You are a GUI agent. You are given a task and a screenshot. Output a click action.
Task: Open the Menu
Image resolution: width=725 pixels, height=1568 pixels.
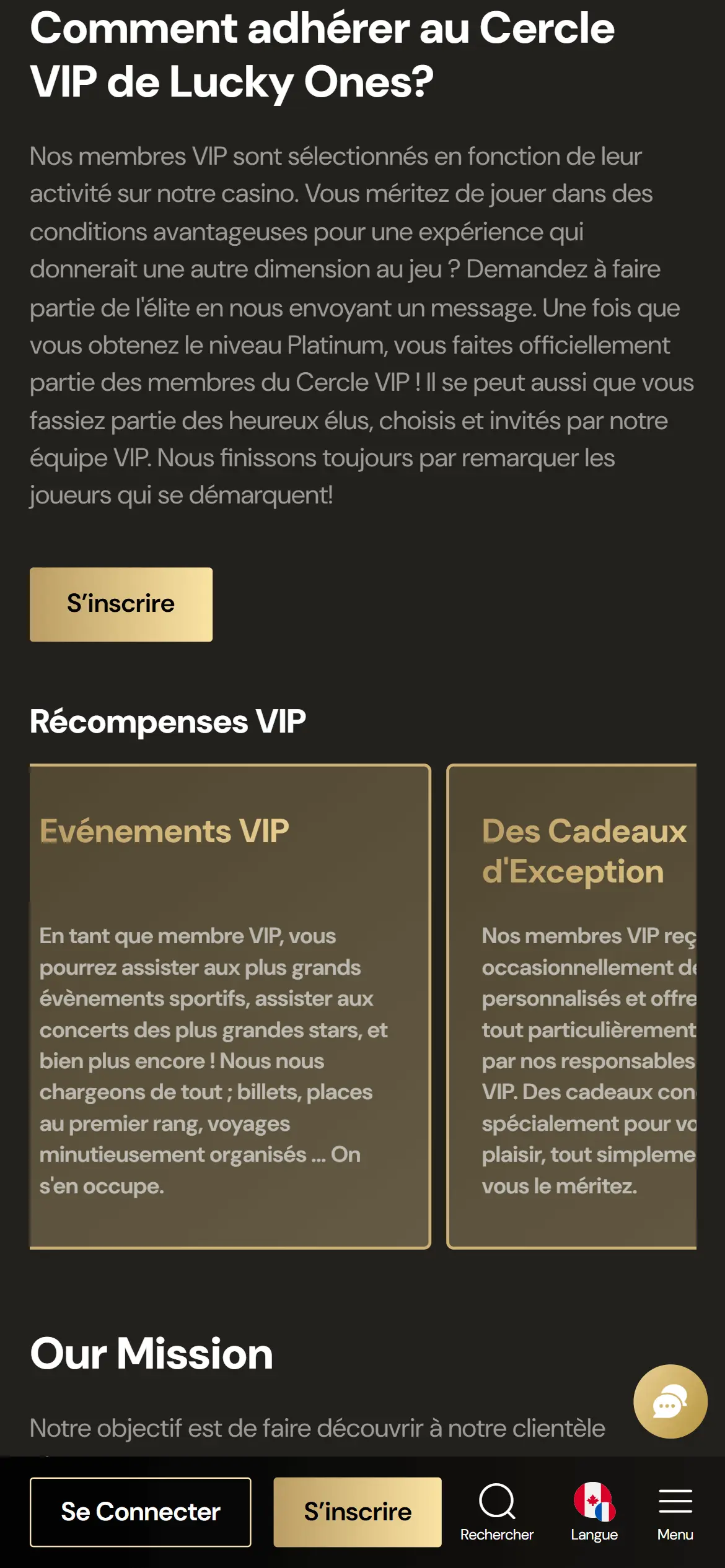coord(675,1510)
